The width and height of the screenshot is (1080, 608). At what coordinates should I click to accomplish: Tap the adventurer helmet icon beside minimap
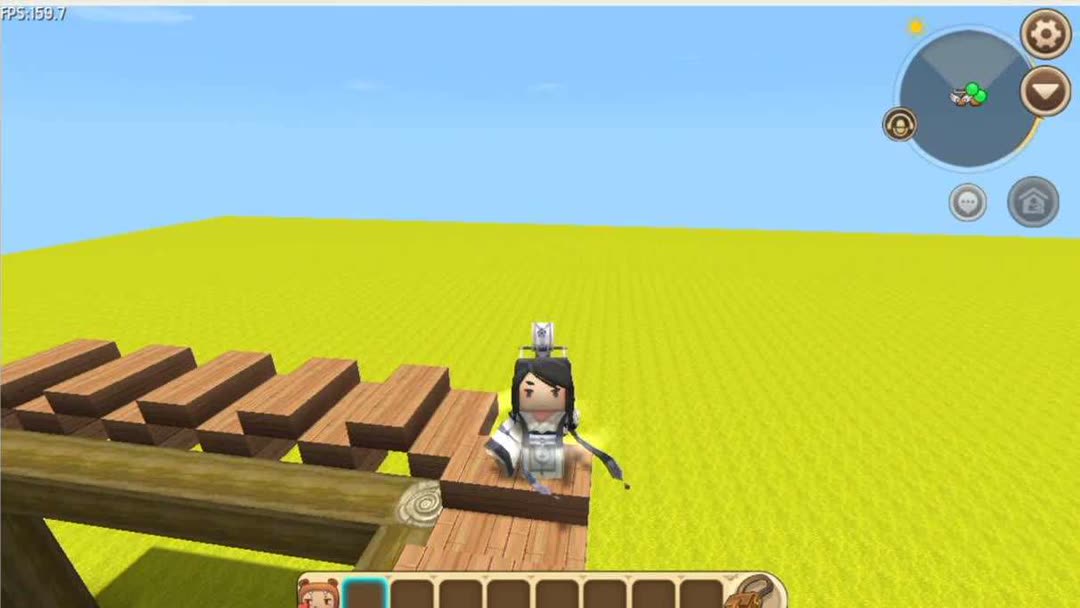pyautogui.click(x=900, y=124)
